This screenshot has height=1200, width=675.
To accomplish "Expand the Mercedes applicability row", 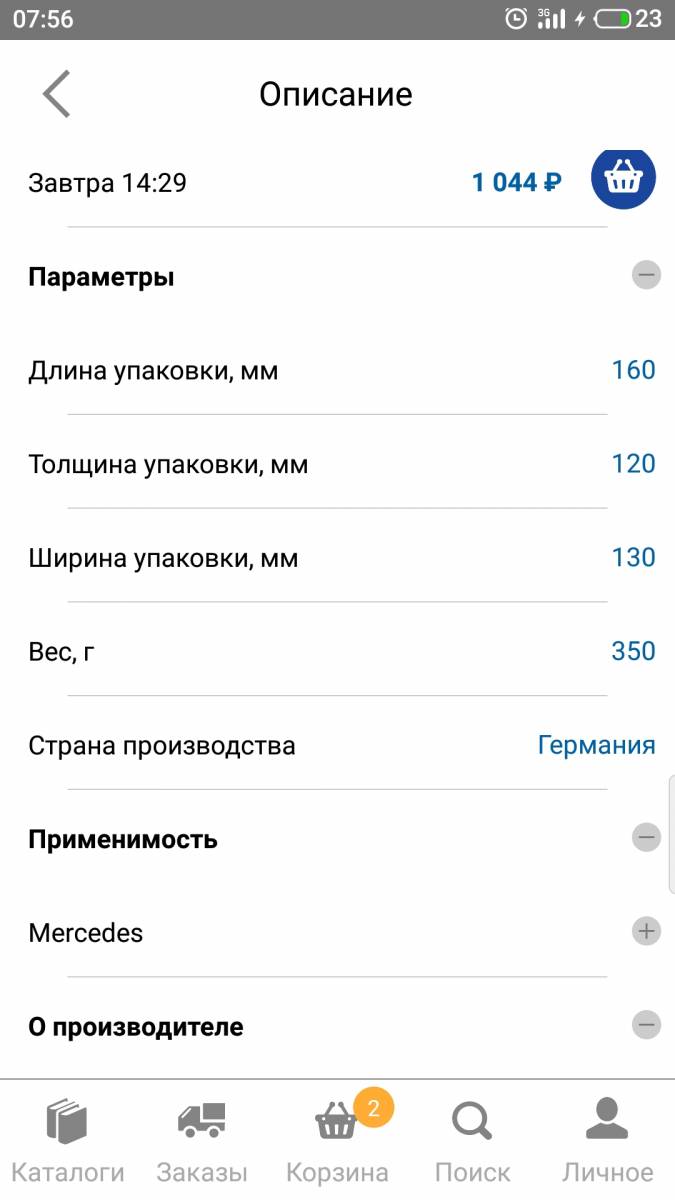I will (646, 931).
